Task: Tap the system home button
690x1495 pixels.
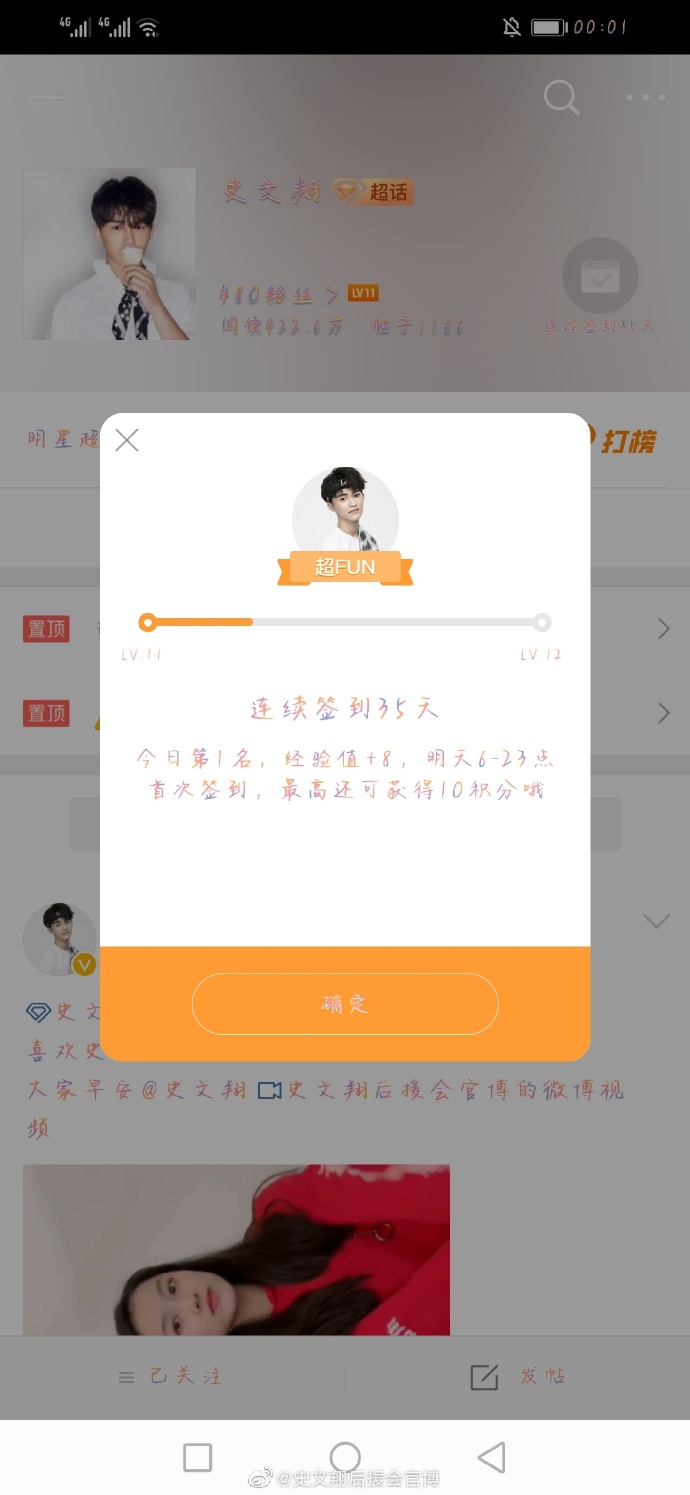Action: (x=345, y=1457)
